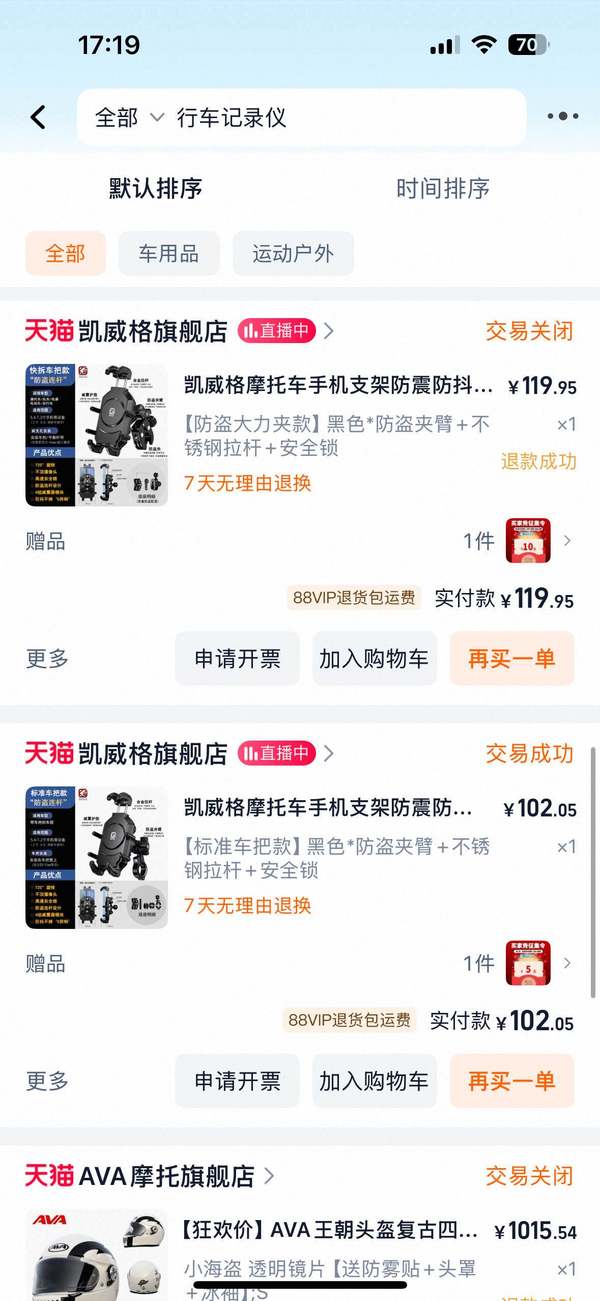This screenshot has width=600, height=1301.
Task: Switch to 默认排序 tab
Action: point(155,188)
